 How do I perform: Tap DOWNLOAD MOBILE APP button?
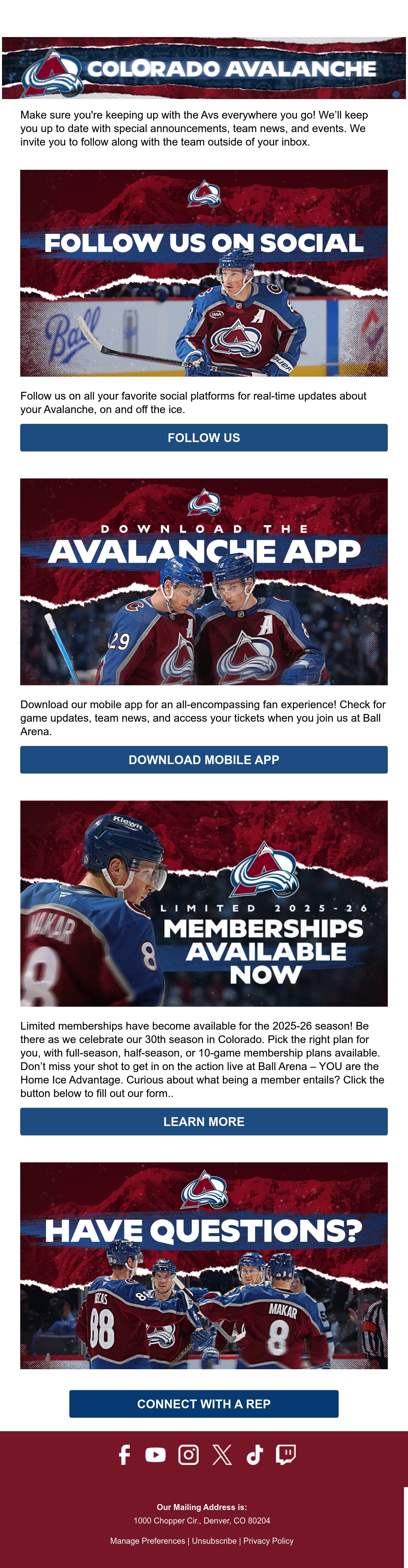[x=204, y=760]
